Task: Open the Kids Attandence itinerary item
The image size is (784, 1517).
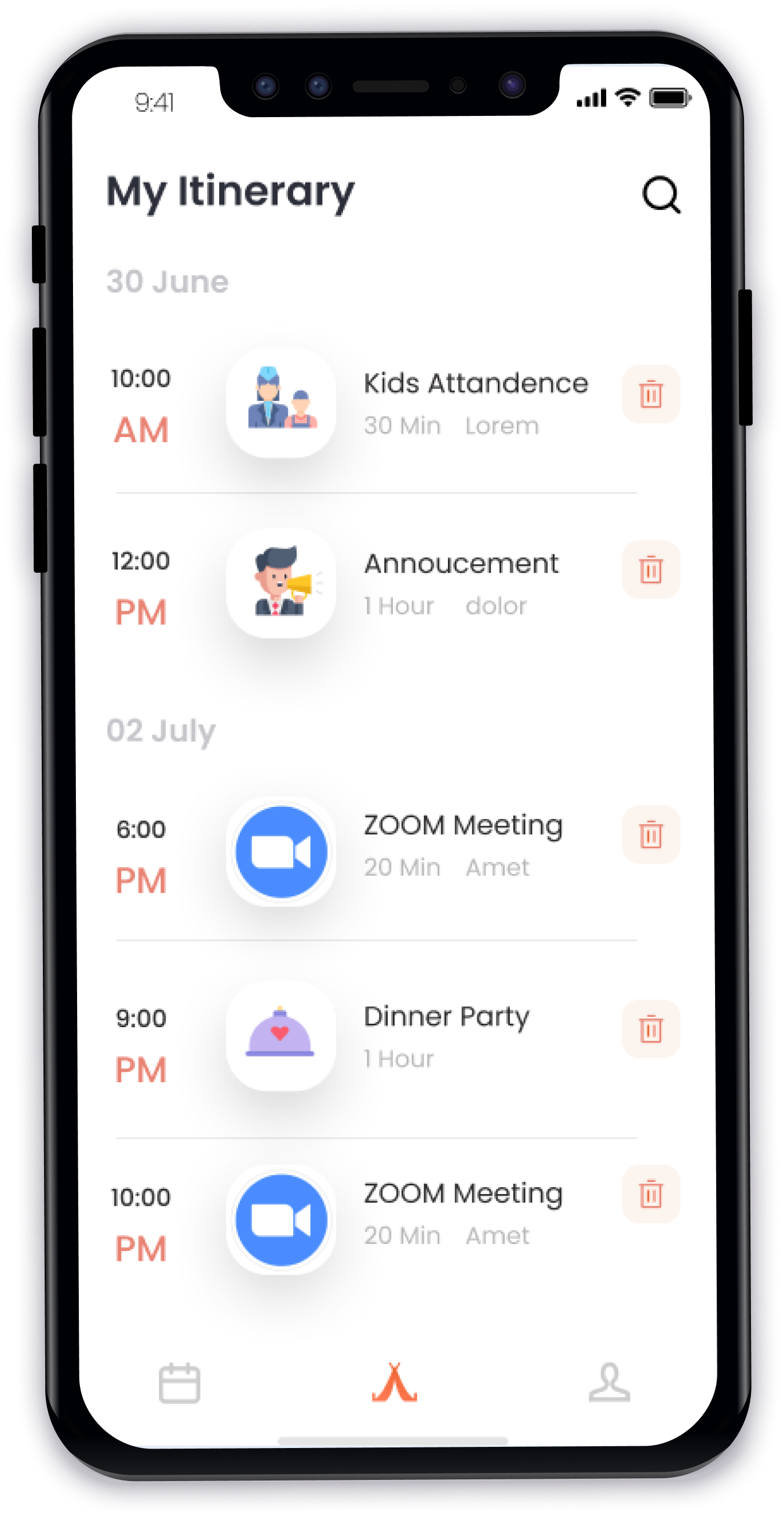Action: click(476, 384)
